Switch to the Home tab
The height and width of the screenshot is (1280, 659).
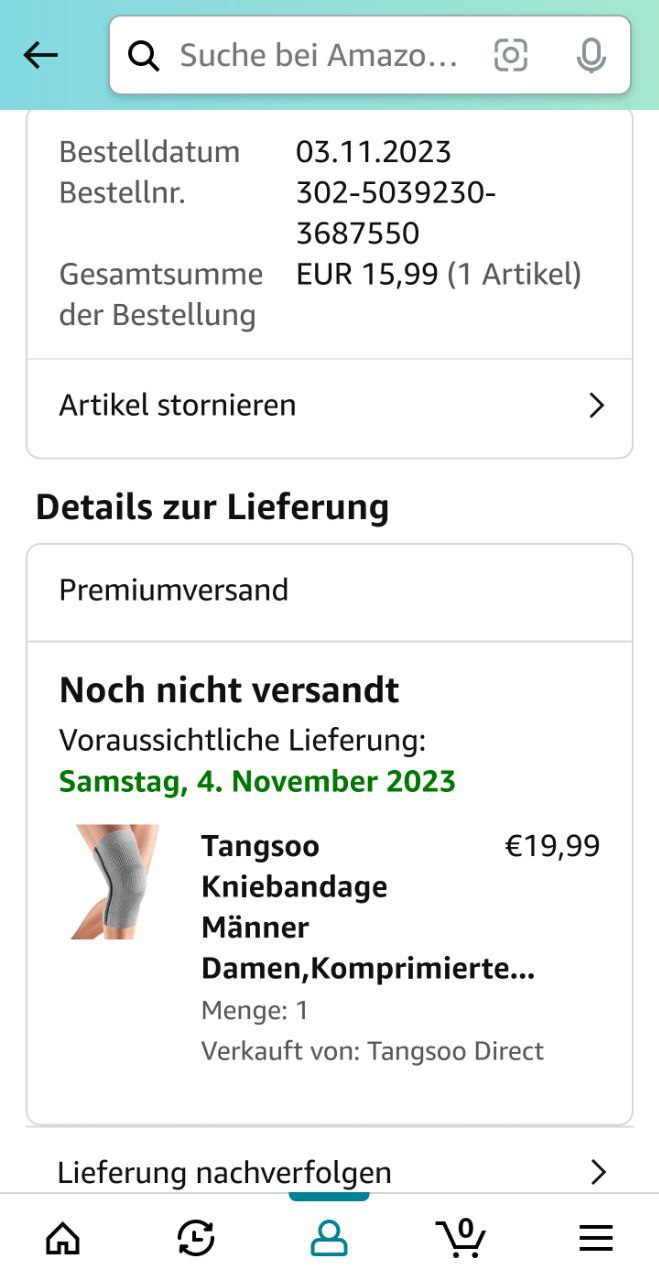pos(63,1238)
